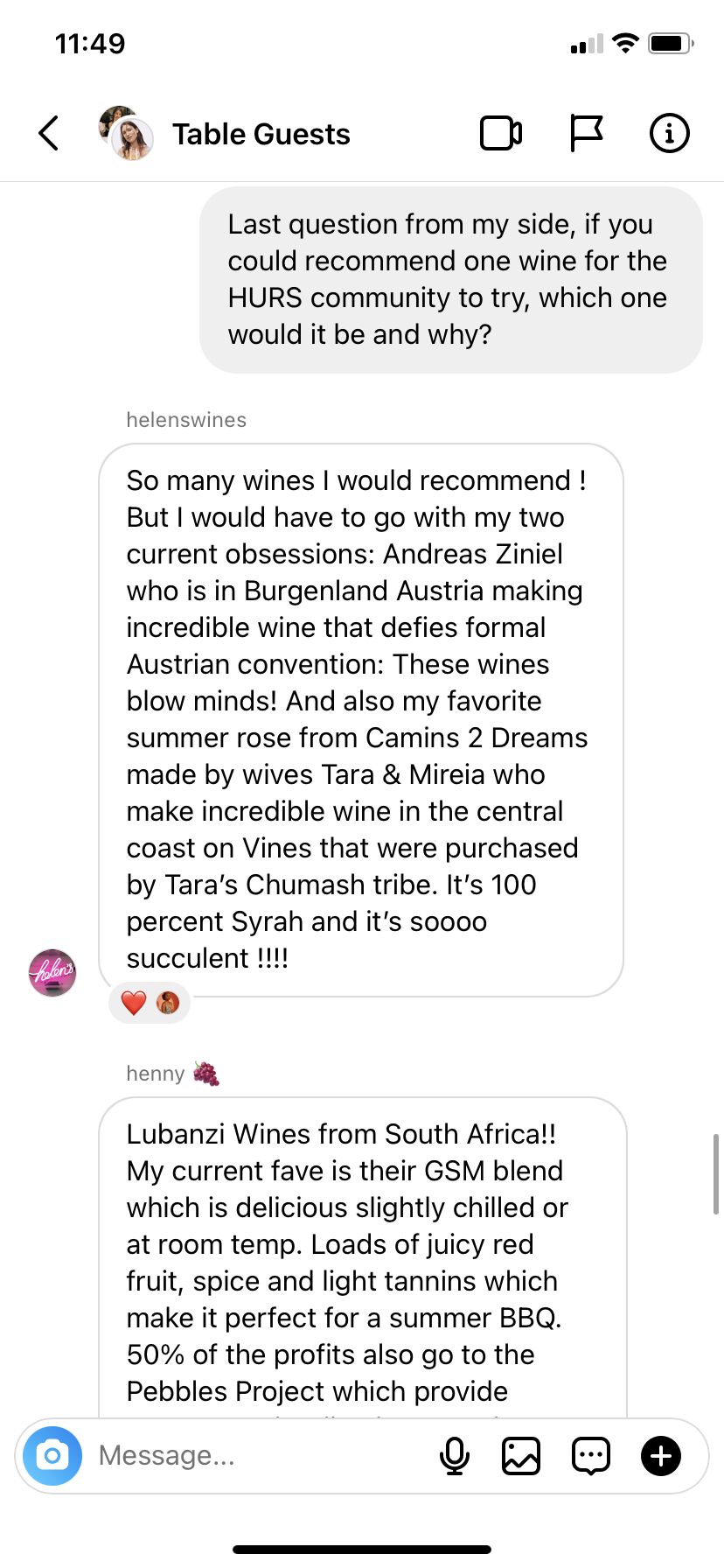Attach a photo from the gallery
This screenshot has width=724, height=1568.
tap(521, 1456)
